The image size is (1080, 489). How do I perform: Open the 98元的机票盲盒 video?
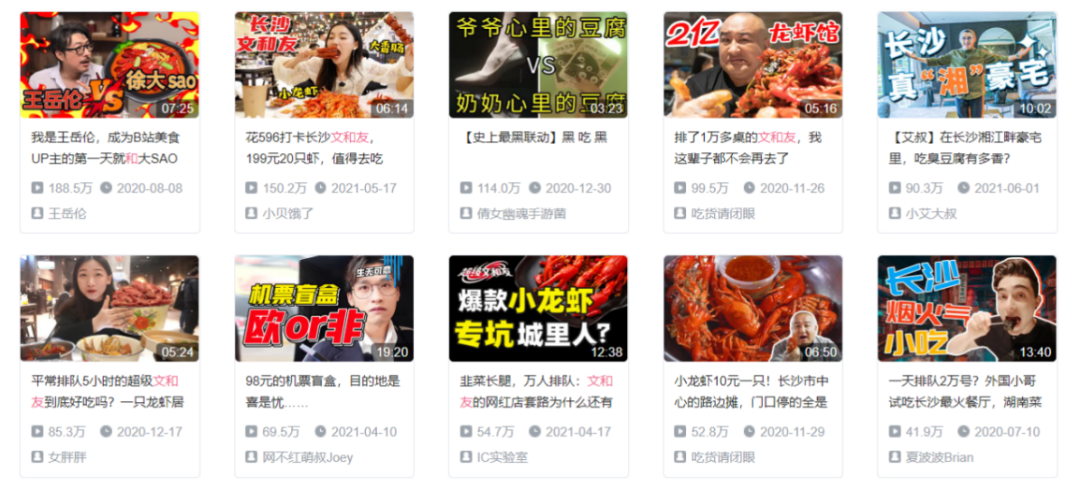tap(323, 308)
